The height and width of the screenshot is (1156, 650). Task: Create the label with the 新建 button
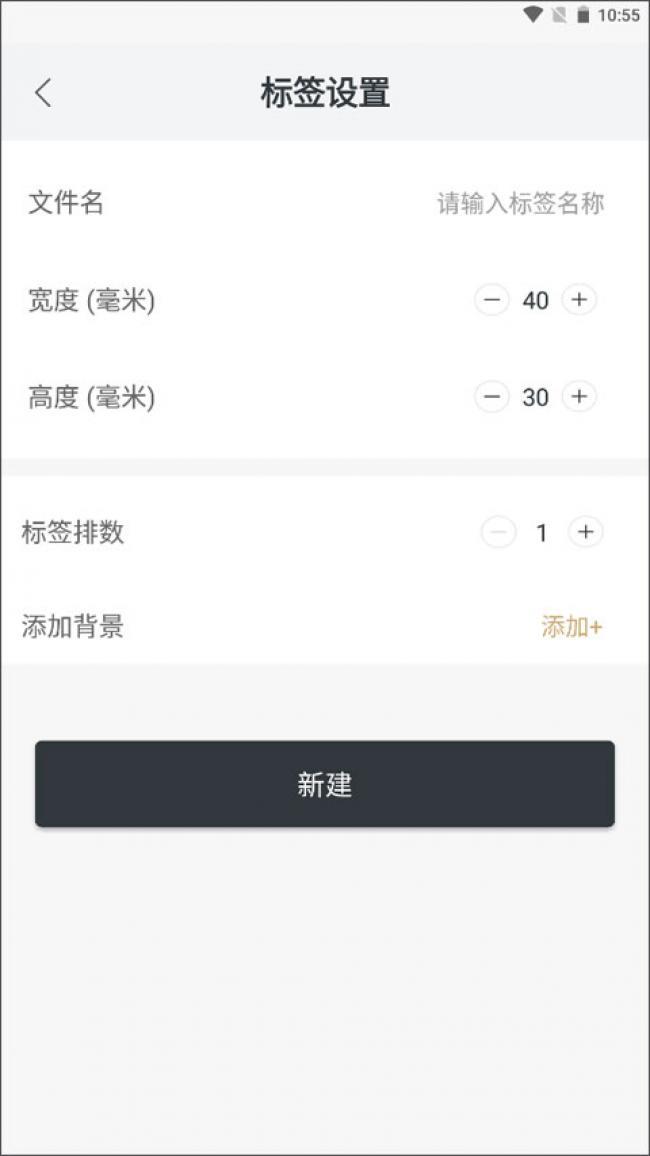(x=325, y=784)
